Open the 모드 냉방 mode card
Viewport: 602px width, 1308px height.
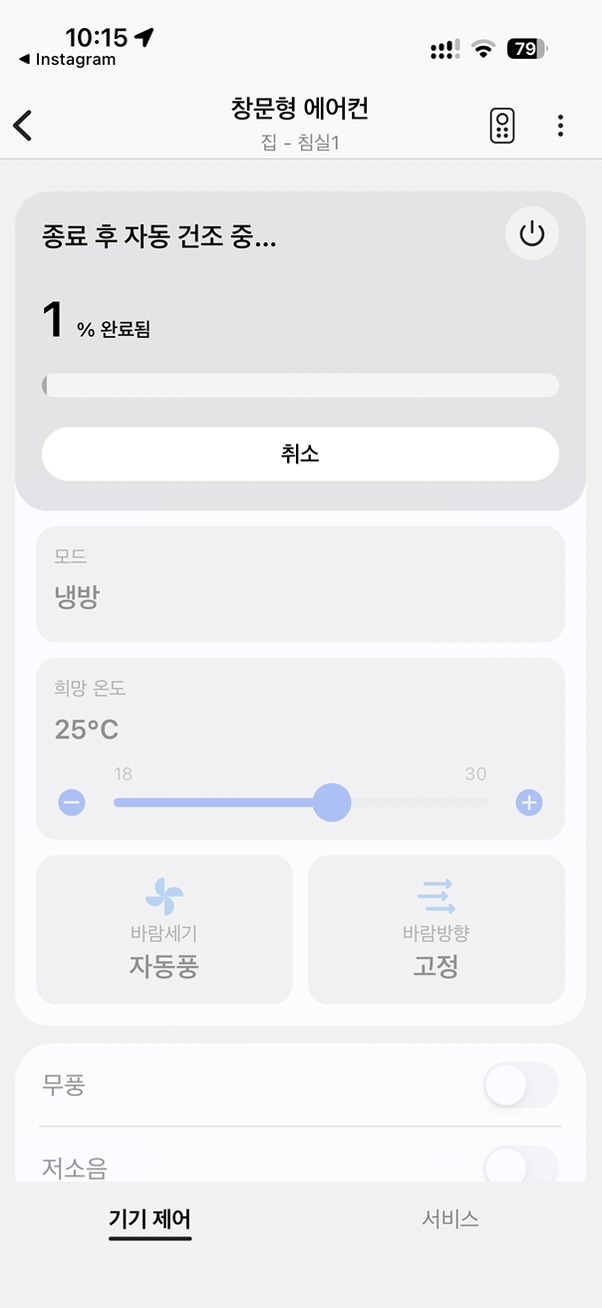[300, 584]
